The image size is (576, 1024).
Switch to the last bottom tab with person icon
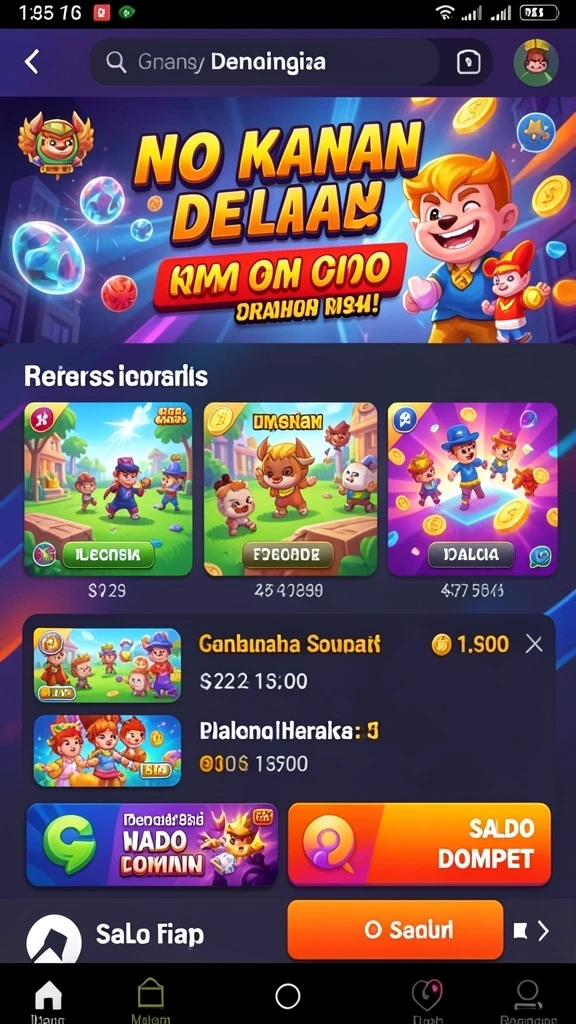pyautogui.click(x=527, y=1000)
